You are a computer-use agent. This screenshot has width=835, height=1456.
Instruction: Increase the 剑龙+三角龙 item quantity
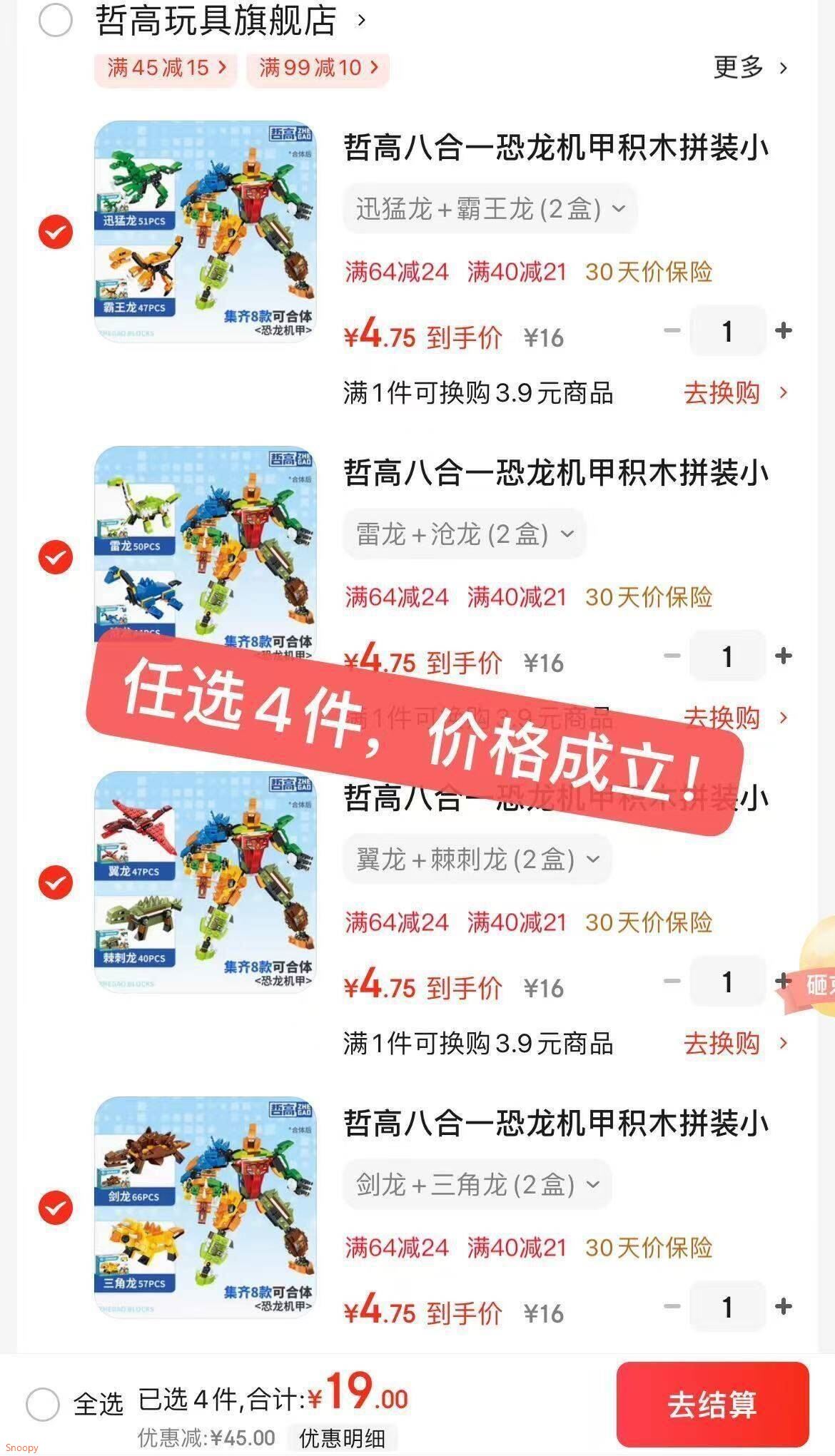pyautogui.click(x=784, y=1307)
